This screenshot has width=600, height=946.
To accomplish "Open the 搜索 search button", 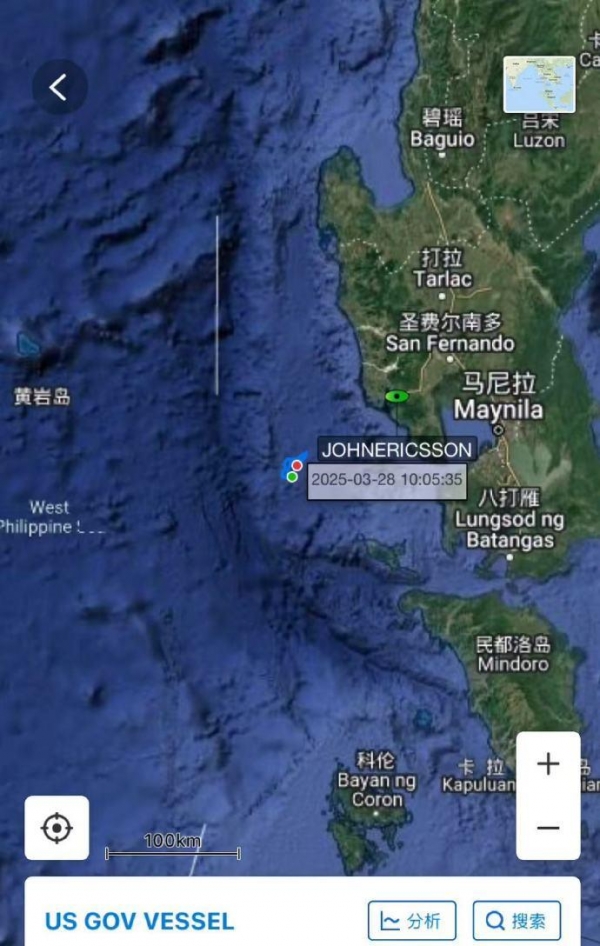I will click(516, 920).
